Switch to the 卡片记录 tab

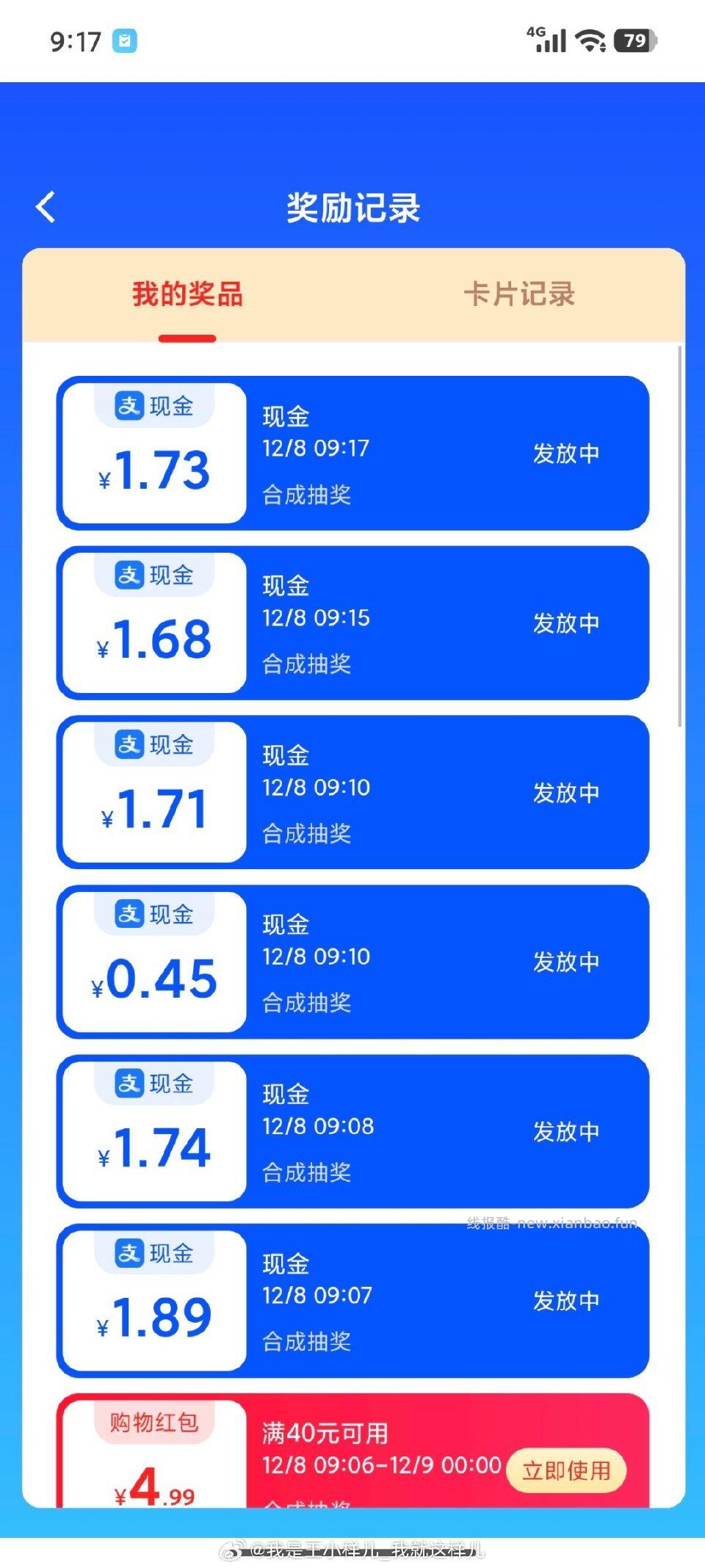521,294
